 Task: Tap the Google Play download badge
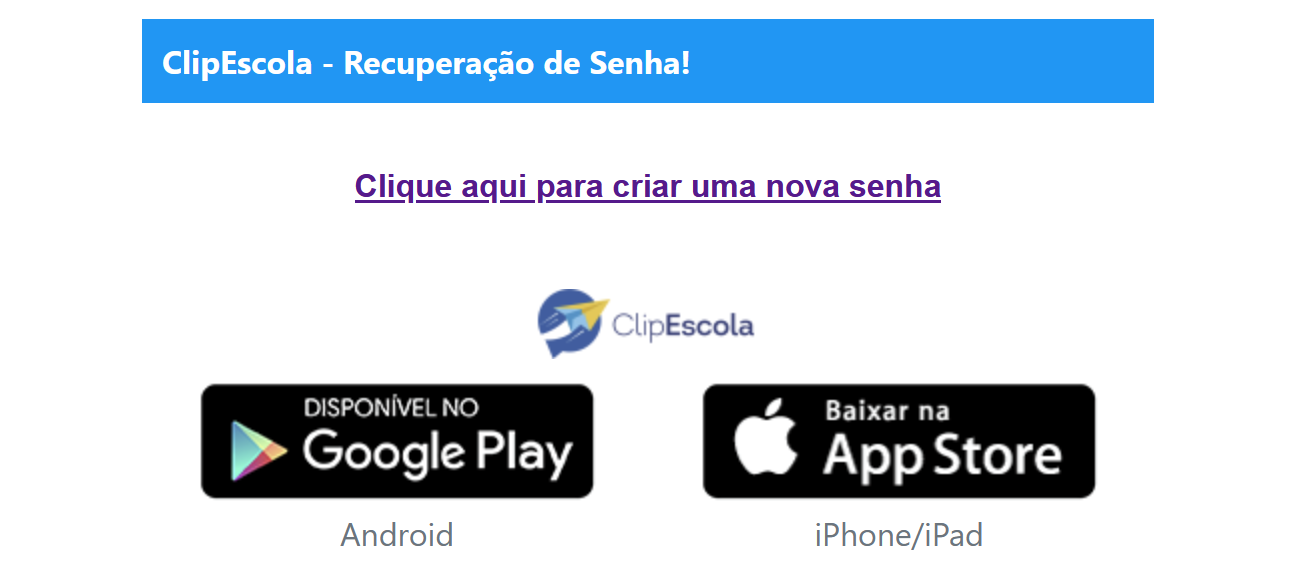point(397,441)
